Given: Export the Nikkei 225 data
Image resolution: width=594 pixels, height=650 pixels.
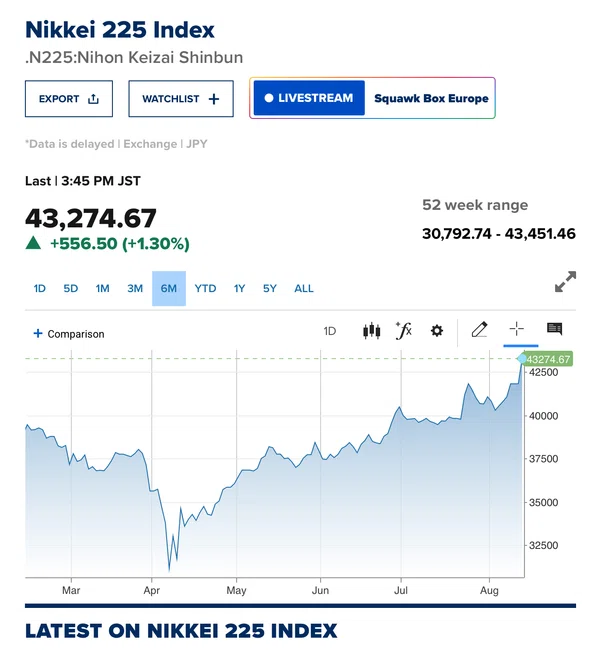Looking at the screenshot, I should [x=69, y=99].
